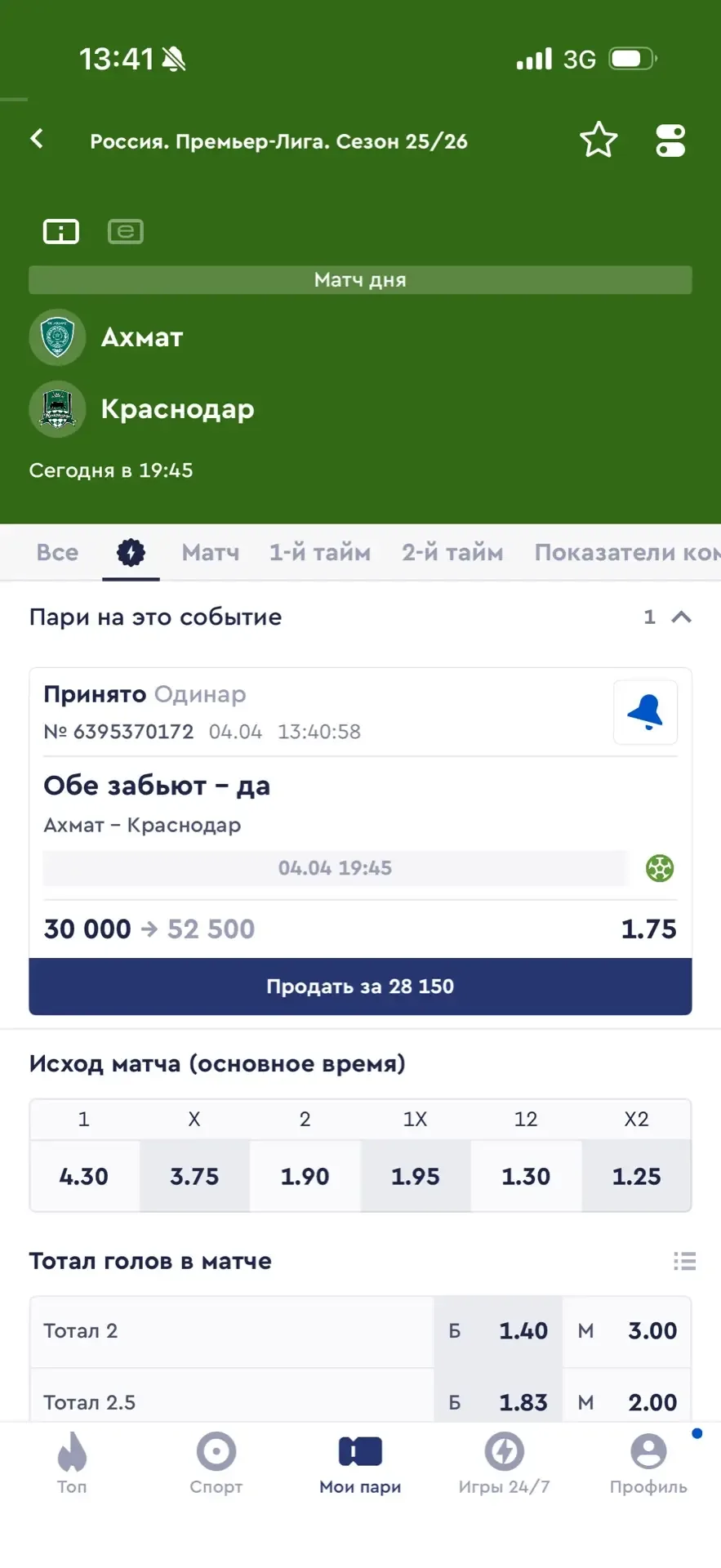Viewport: 721px width, 1568px height.
Task: Select outcome 1 with odds 4.30
Action: point(84,1176)
